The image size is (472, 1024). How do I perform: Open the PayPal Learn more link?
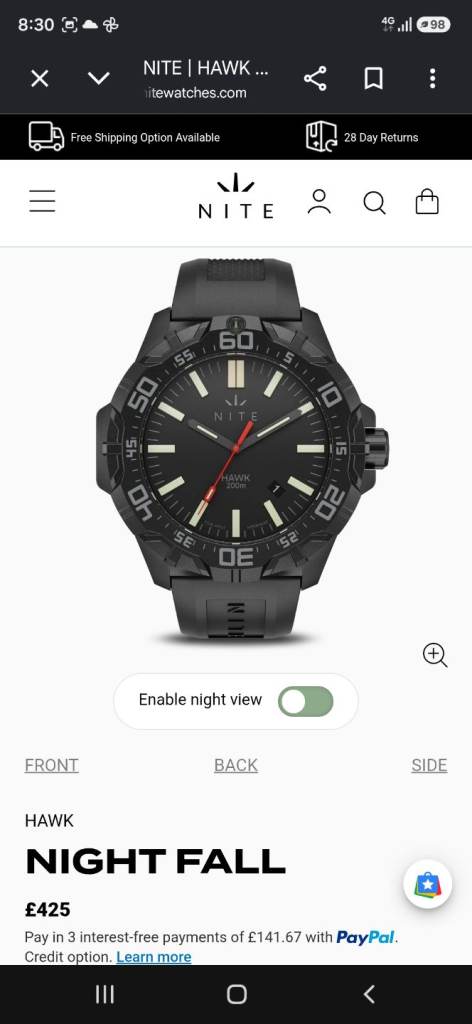tap(154, 957)
